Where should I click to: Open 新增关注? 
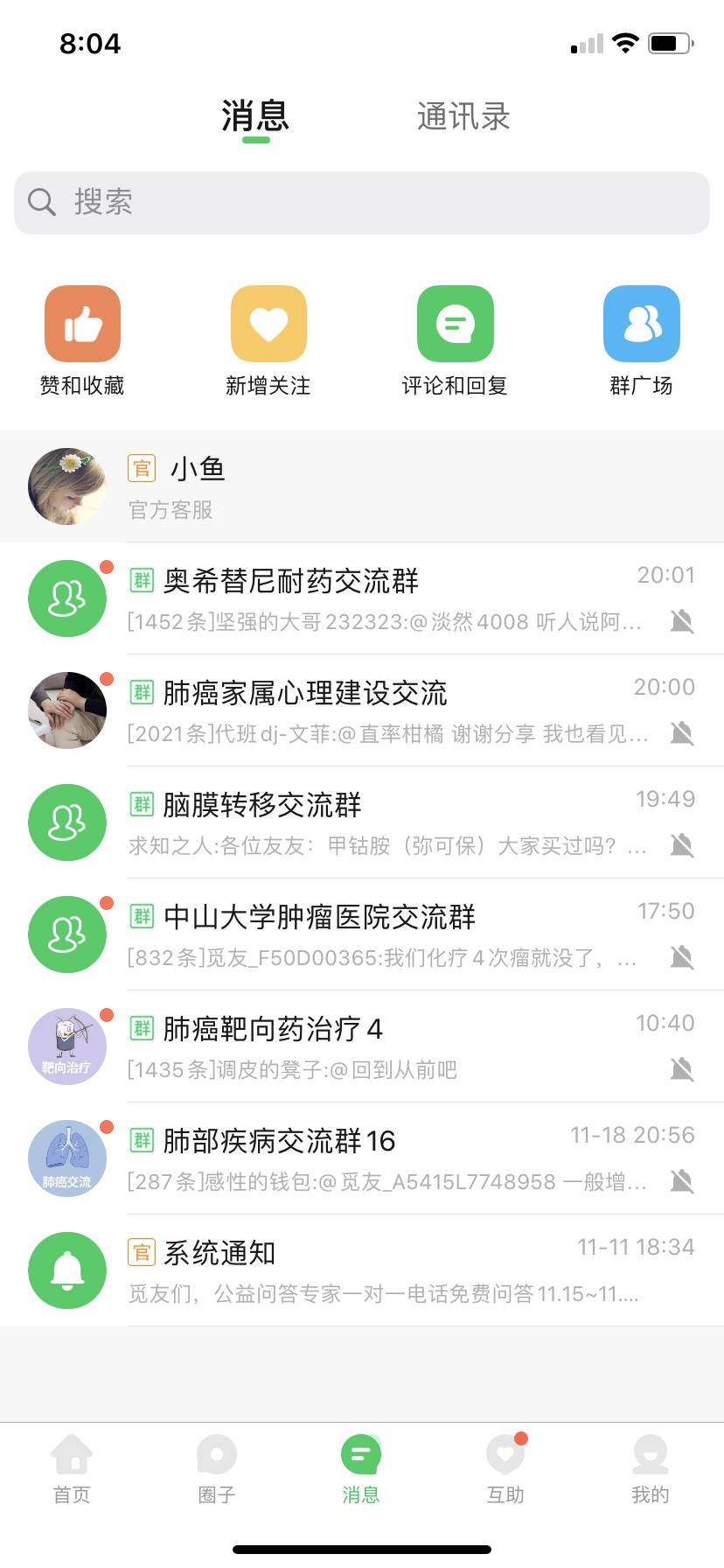(268, 339)
